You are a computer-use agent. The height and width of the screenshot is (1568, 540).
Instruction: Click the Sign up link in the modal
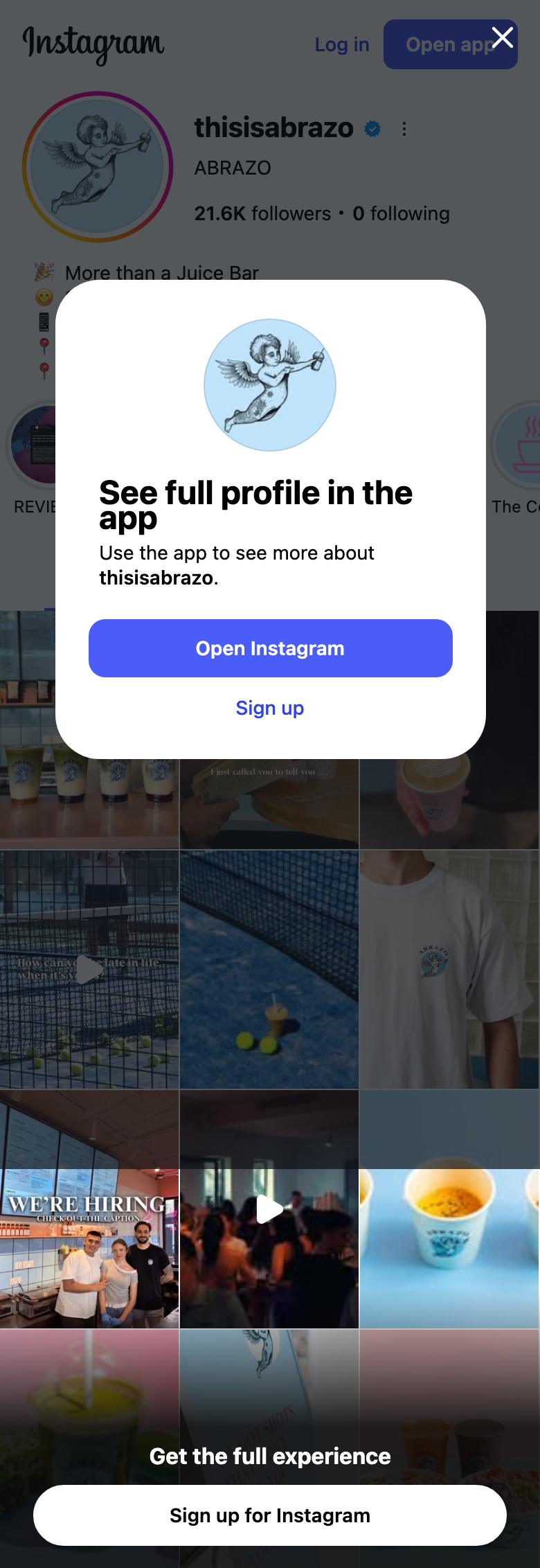click(x=270, y=708)
